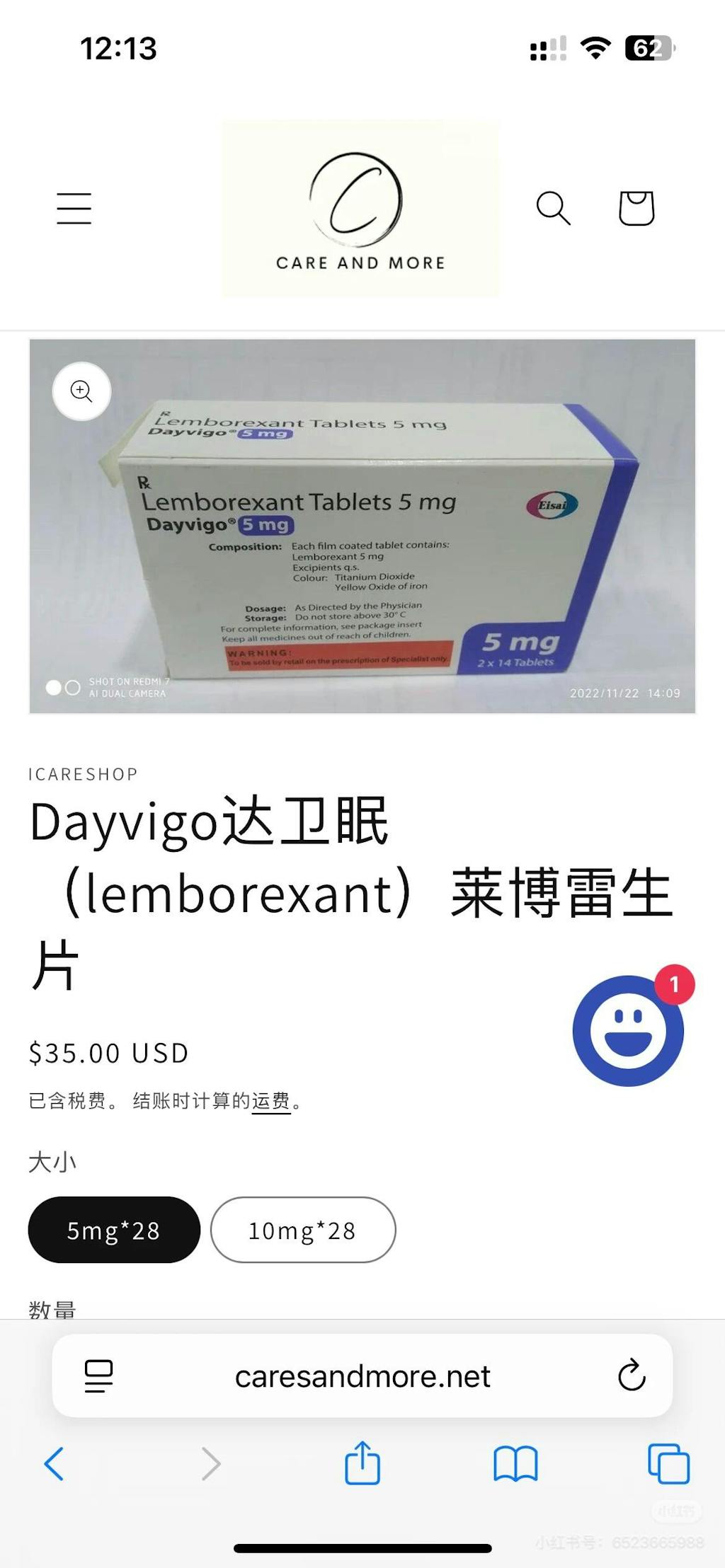This screenshot has width=725, height=1568.
Task: Show all open browser tabs
Action: click(x=668, y=1464)
